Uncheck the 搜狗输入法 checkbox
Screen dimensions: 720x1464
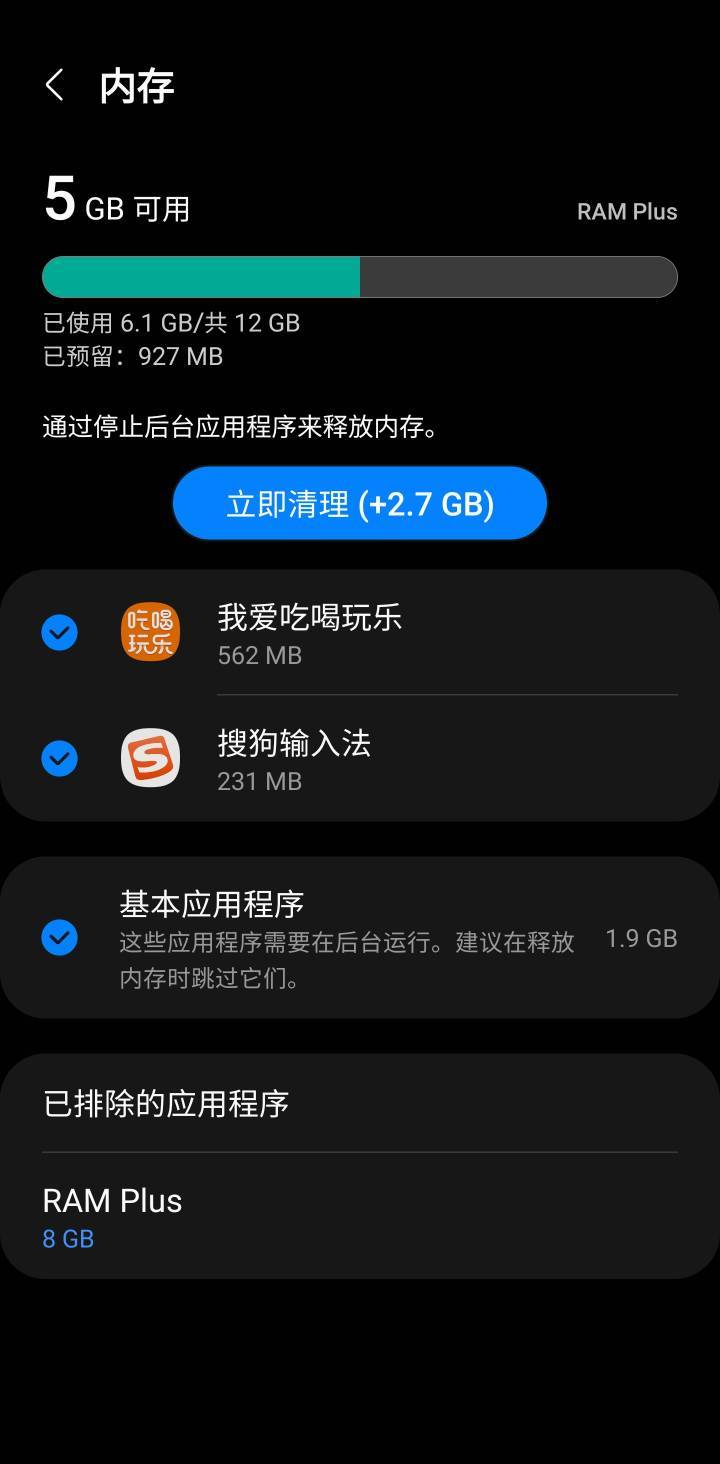(x=60, y=758)
